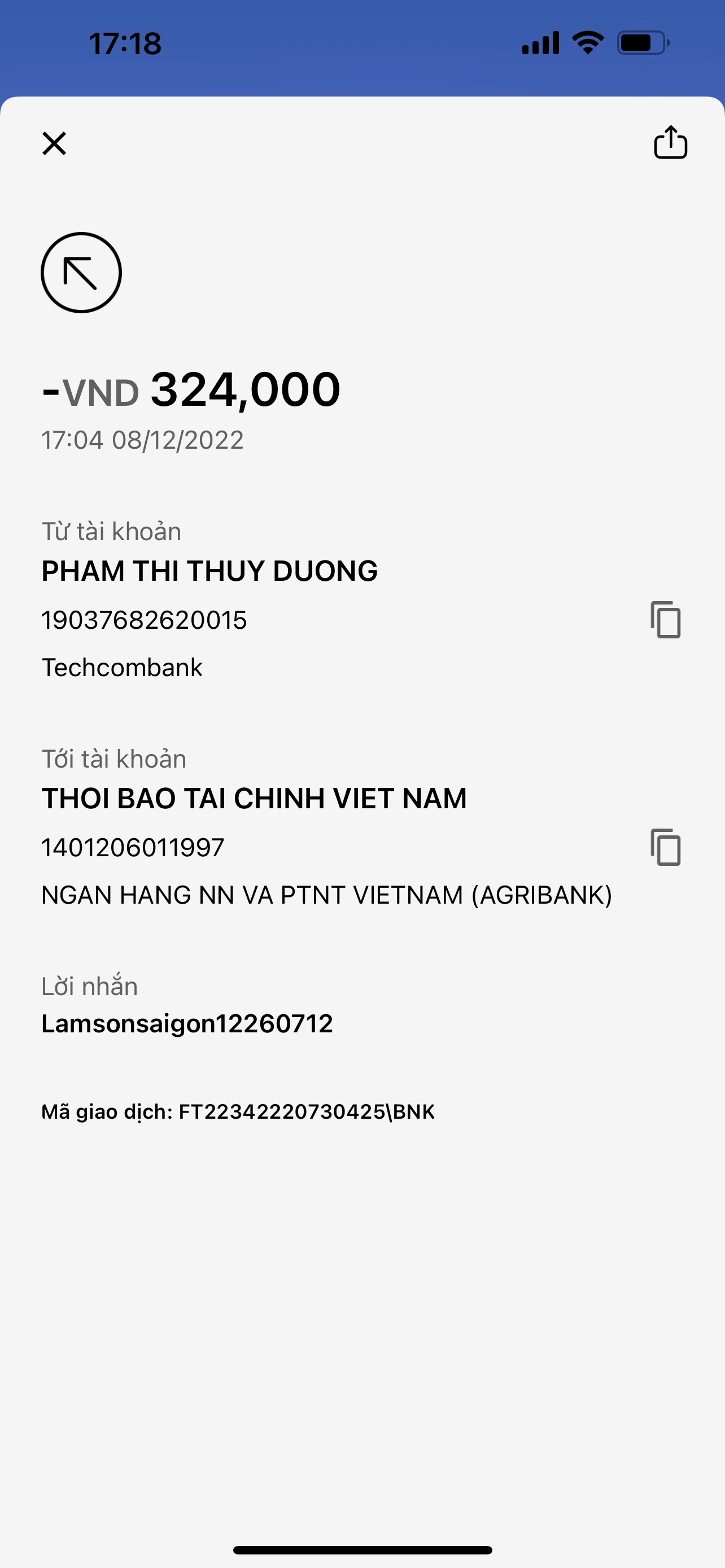Copy recipient account number 1401206011997
The image size is (725, 1568).
[665, 847]
